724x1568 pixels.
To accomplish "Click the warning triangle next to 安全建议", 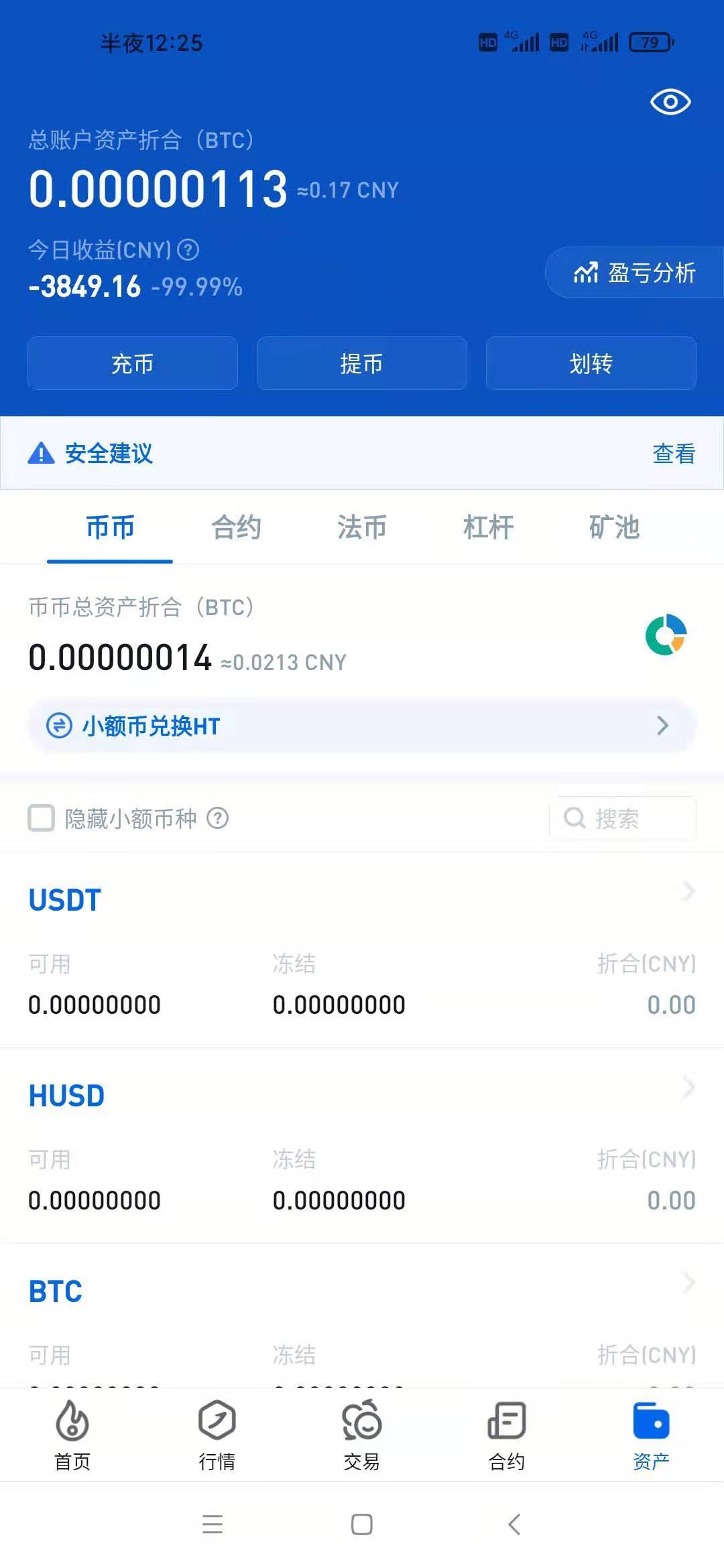I will click(x=40, y=453).
